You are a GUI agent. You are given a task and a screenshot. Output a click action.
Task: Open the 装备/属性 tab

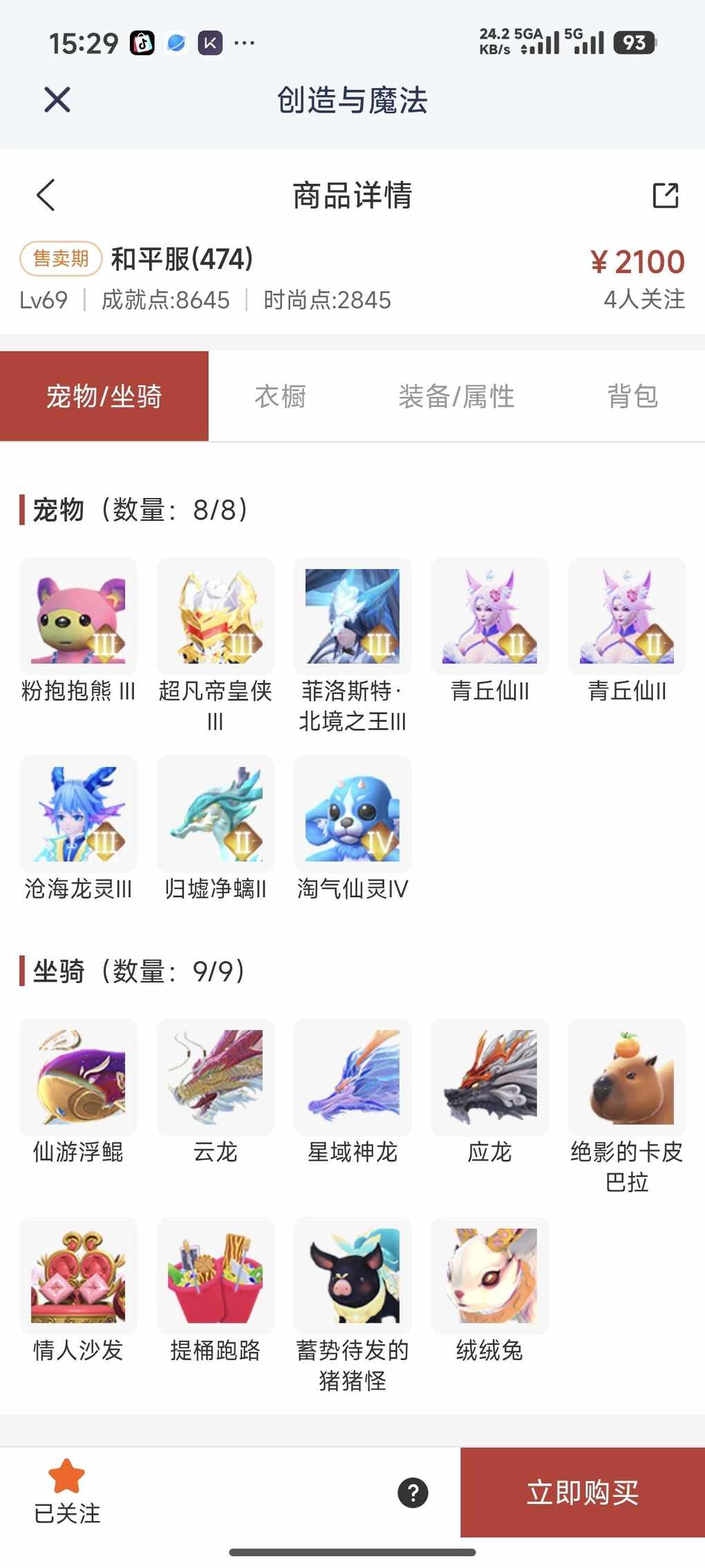pos(456,396)
